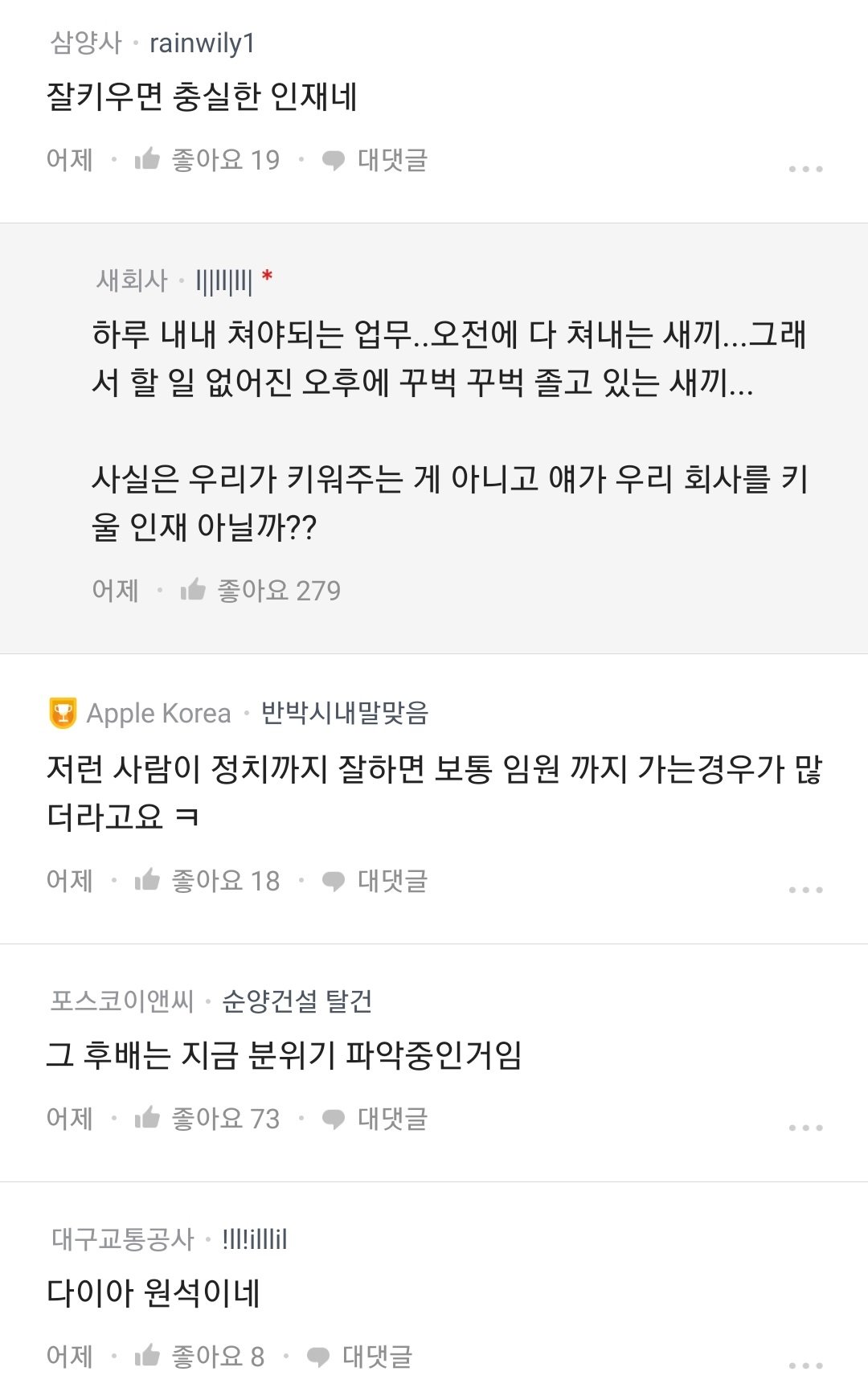
Task: Open the Apple Korea company link
Action: (x=158, y=714)
